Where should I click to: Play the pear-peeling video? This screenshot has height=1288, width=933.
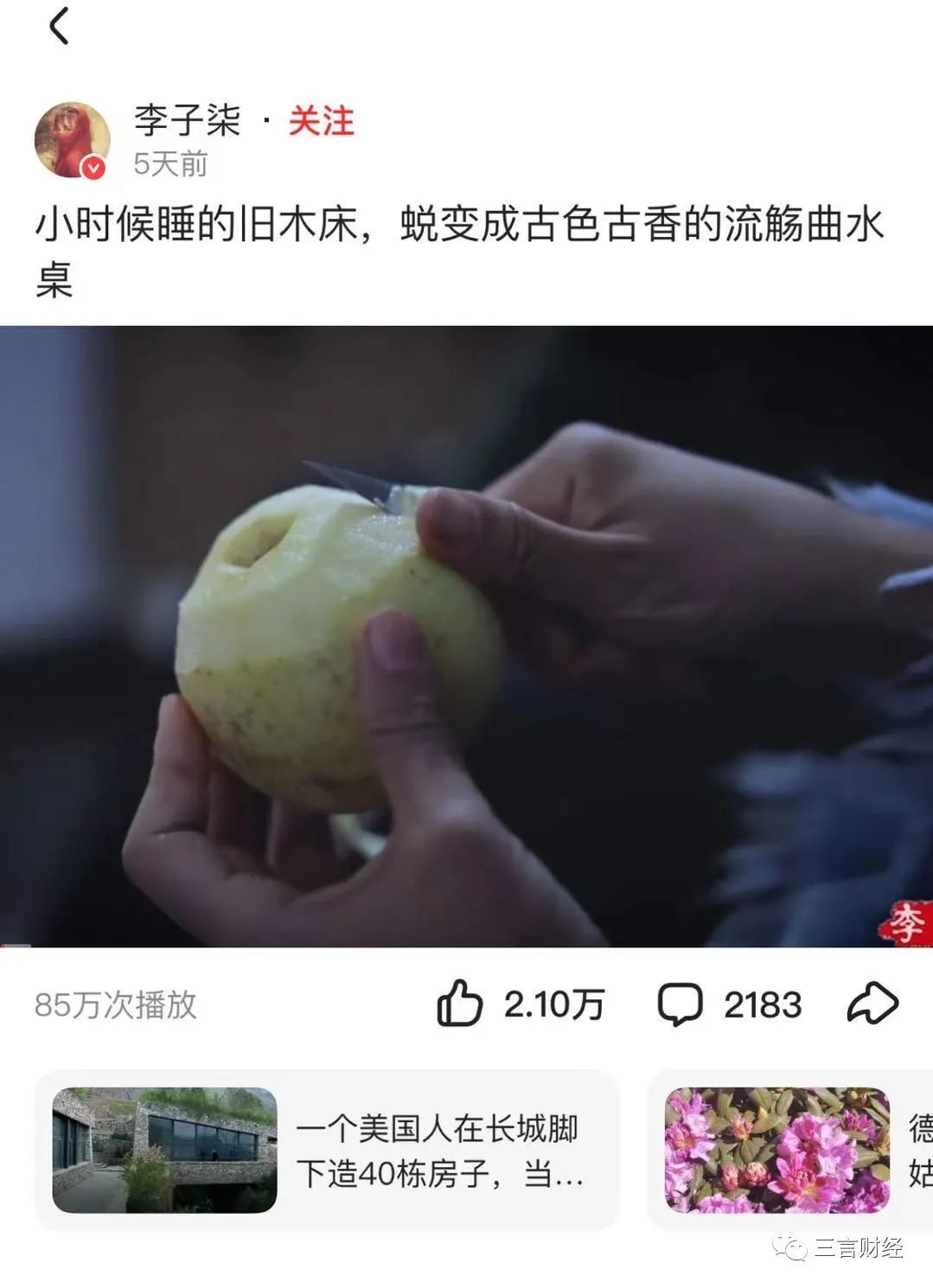click(466, 636)
